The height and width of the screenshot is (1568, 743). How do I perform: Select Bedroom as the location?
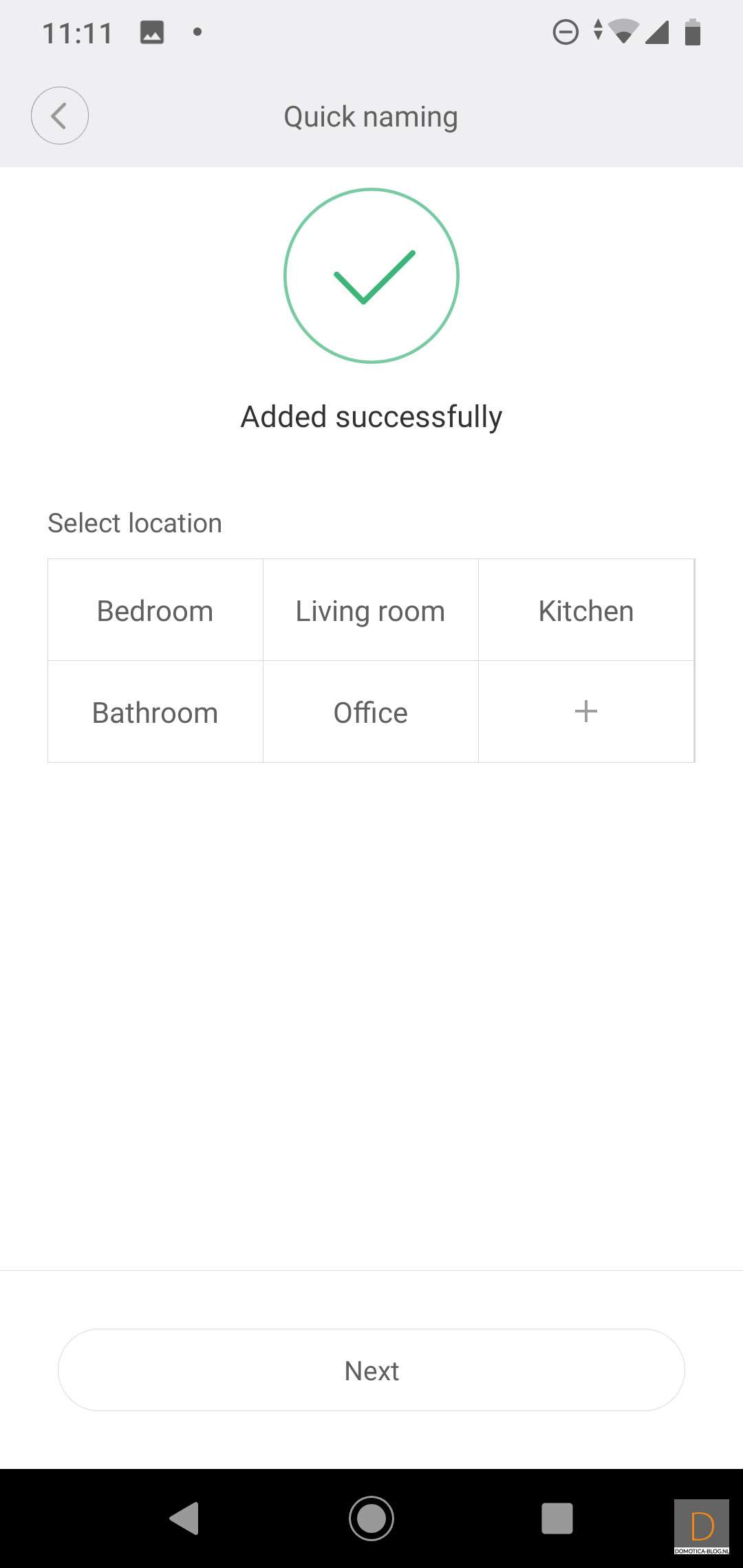155,611
